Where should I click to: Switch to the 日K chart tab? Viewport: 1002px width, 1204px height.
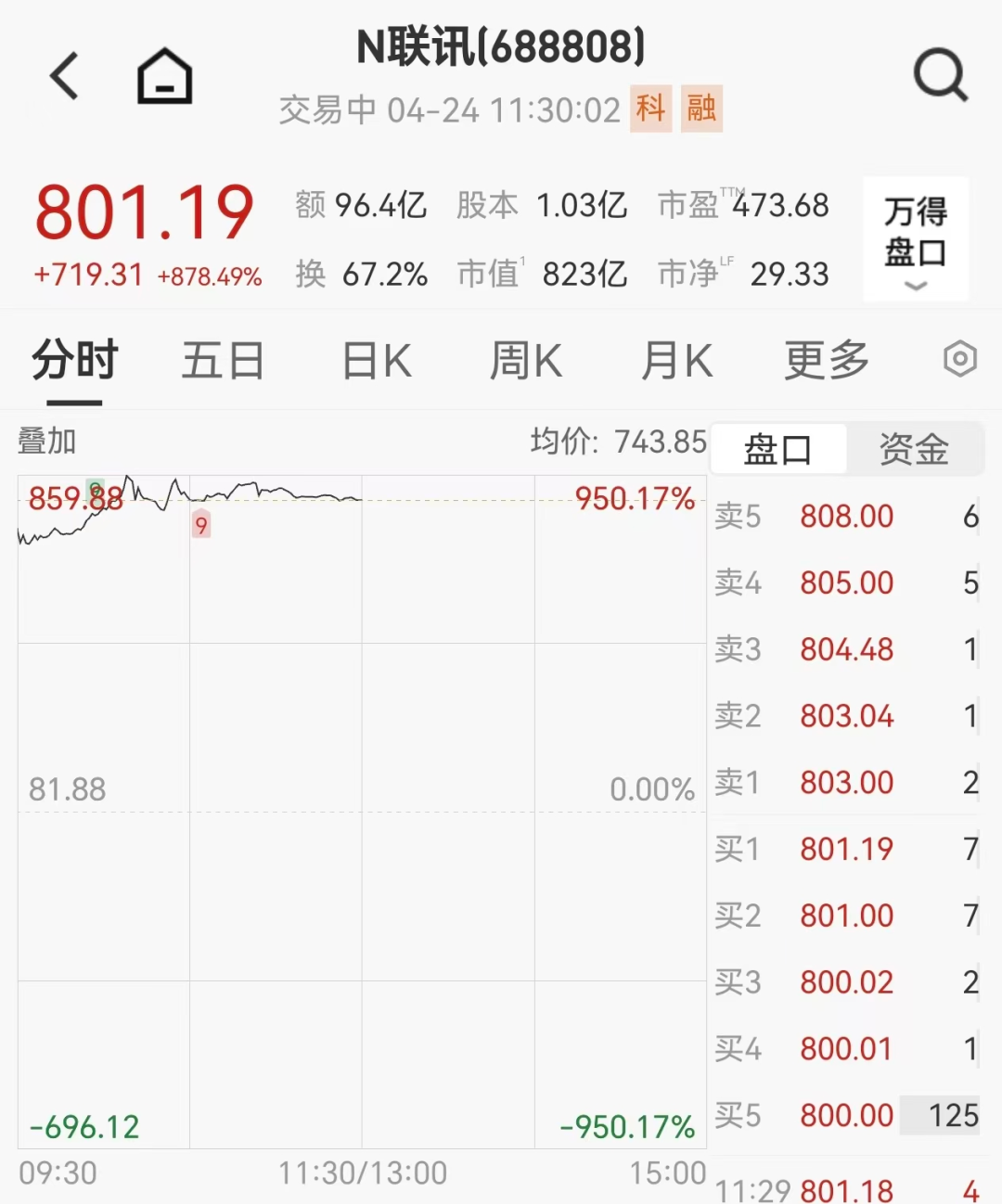377,361
